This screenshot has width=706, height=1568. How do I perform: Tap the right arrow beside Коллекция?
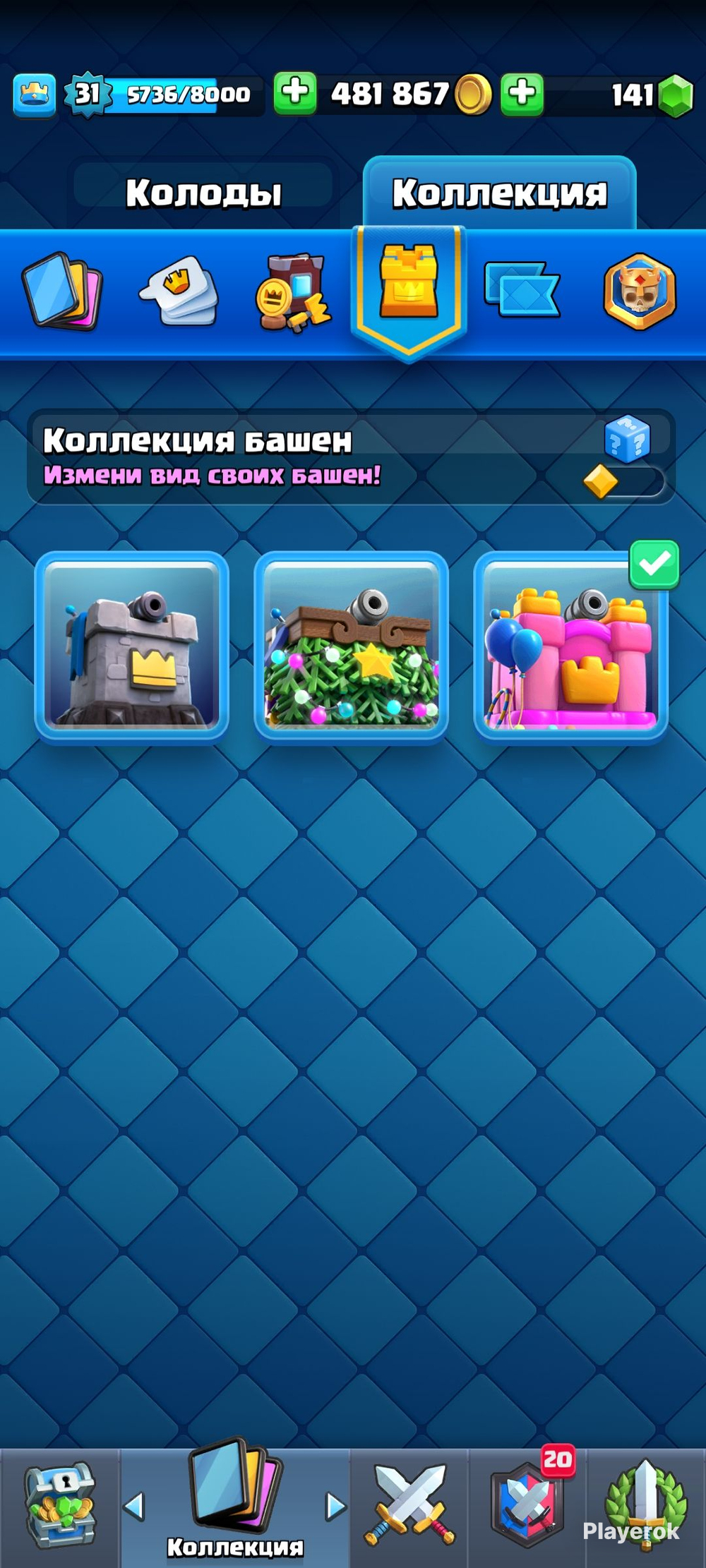point(336,1507)
